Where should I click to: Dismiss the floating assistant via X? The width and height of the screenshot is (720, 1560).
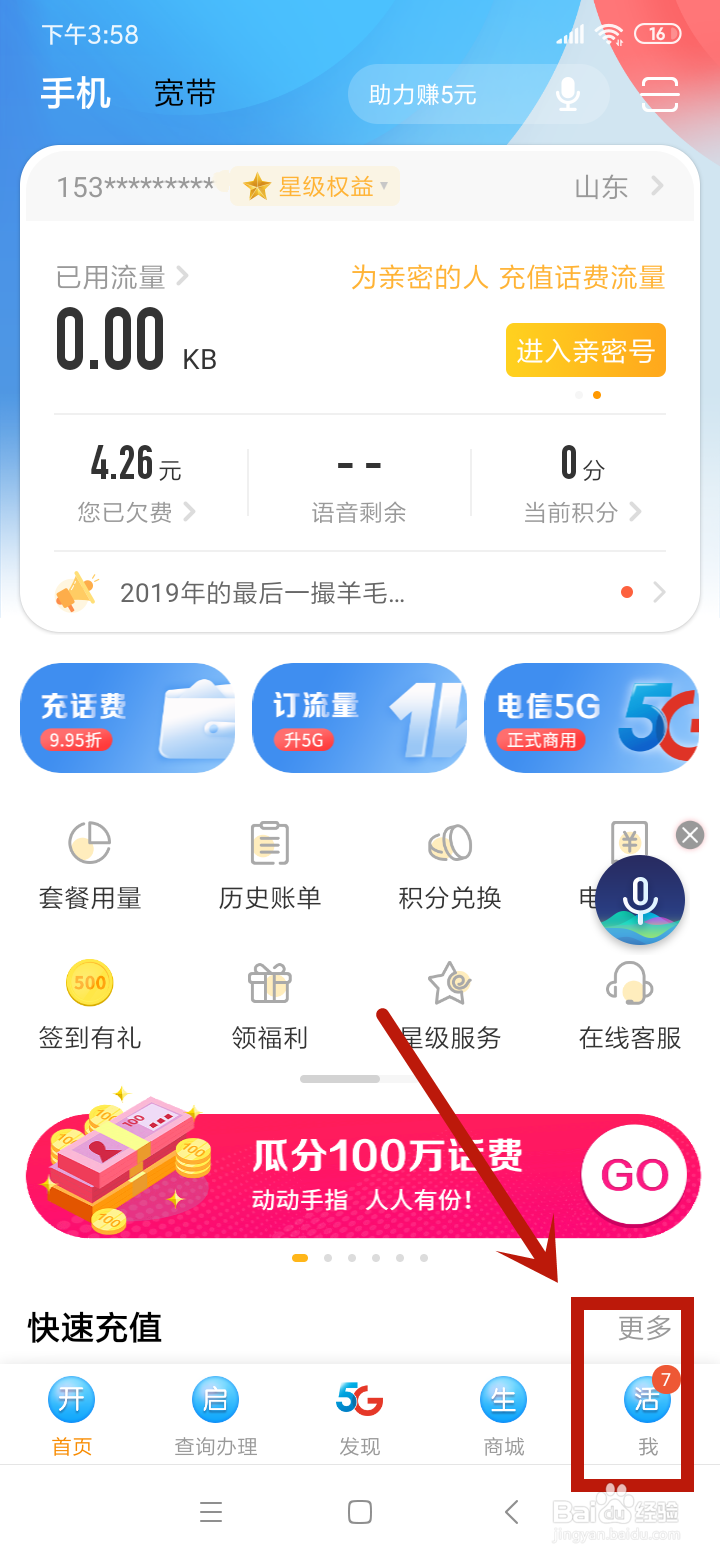[x=689, y=834]
